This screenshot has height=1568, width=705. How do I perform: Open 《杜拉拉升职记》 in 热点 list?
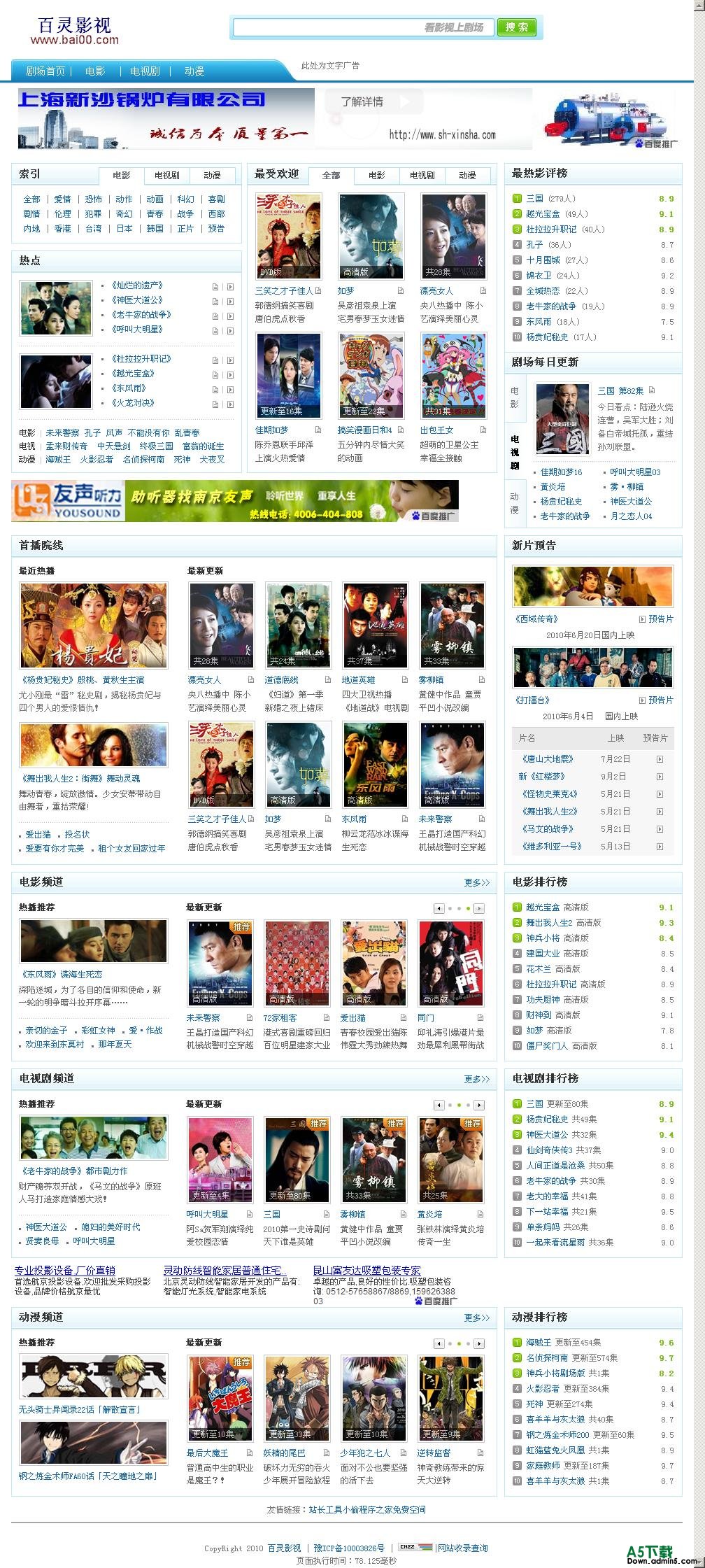141,359
